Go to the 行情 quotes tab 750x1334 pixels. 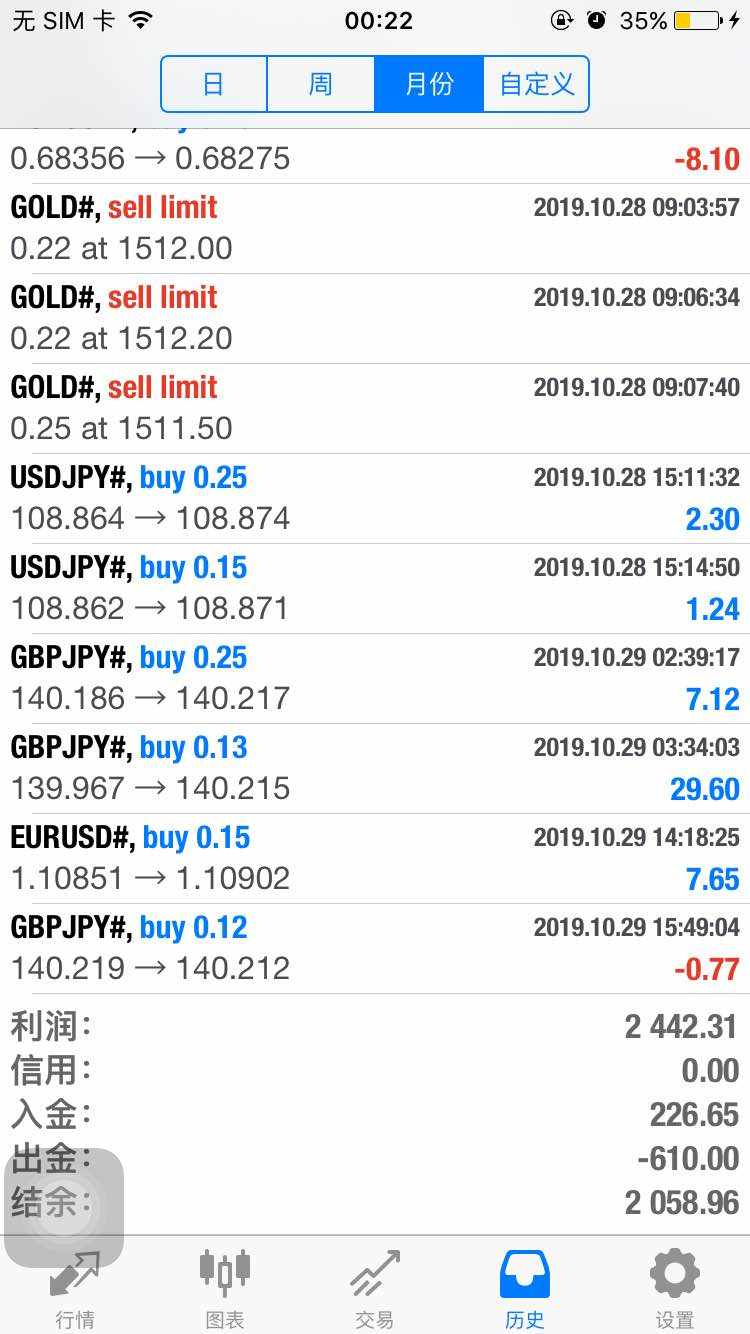(75, 1288)
